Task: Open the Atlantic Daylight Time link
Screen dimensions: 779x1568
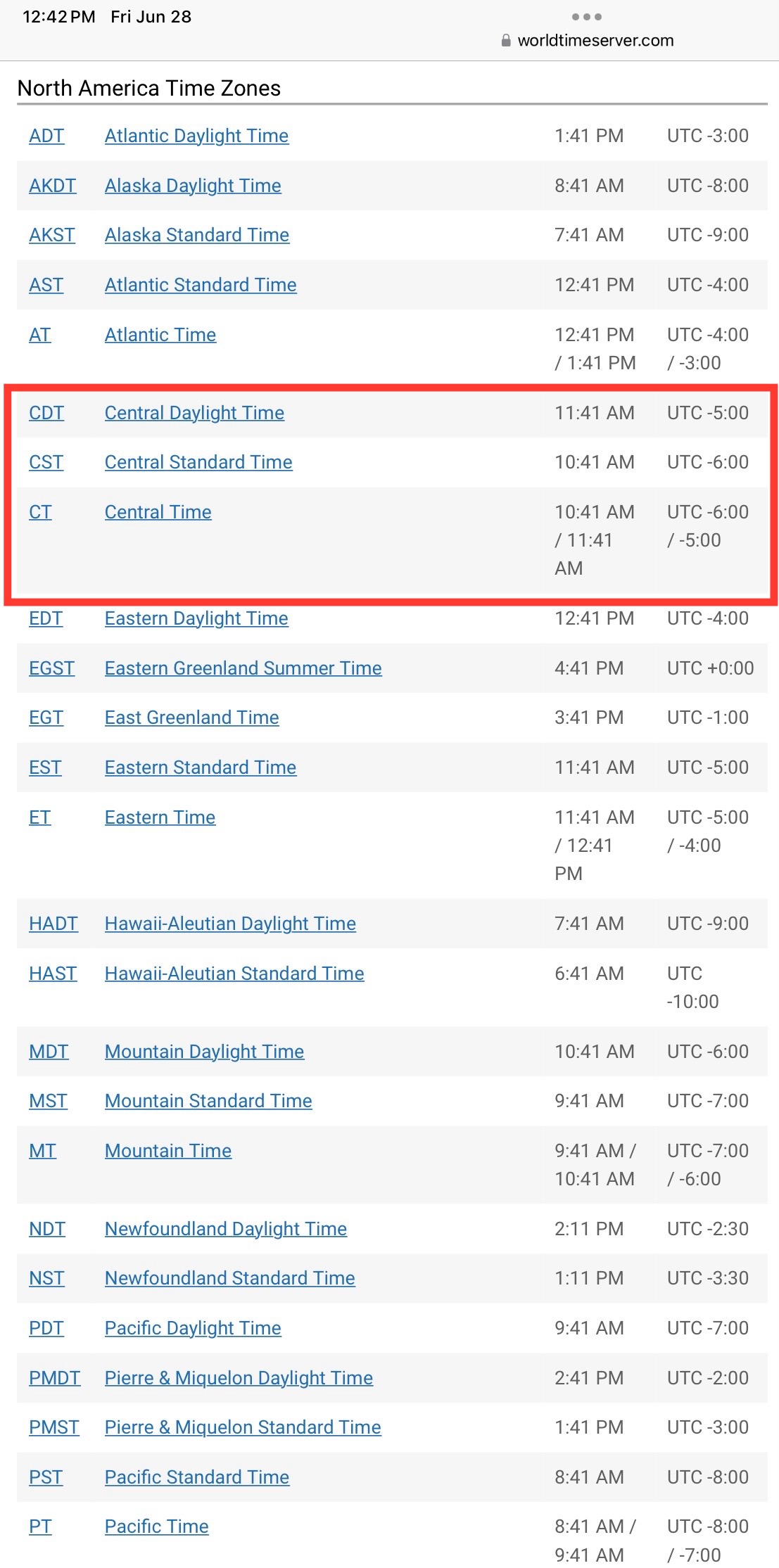Action: click(x=196, y=136)
